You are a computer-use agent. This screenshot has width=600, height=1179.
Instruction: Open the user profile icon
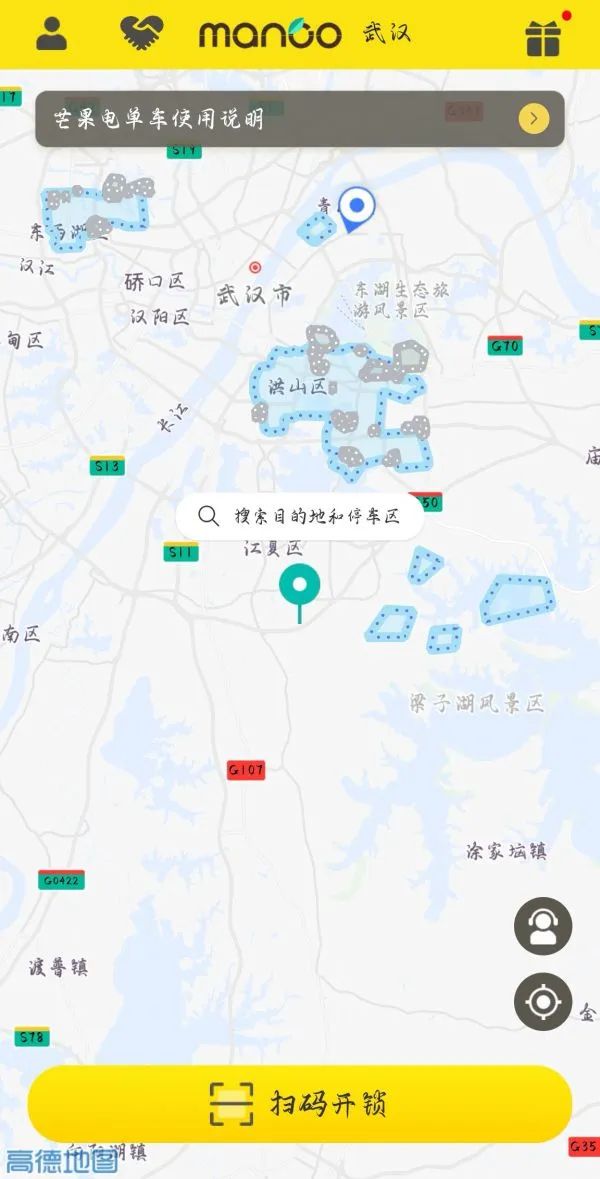tap(51, 34)
